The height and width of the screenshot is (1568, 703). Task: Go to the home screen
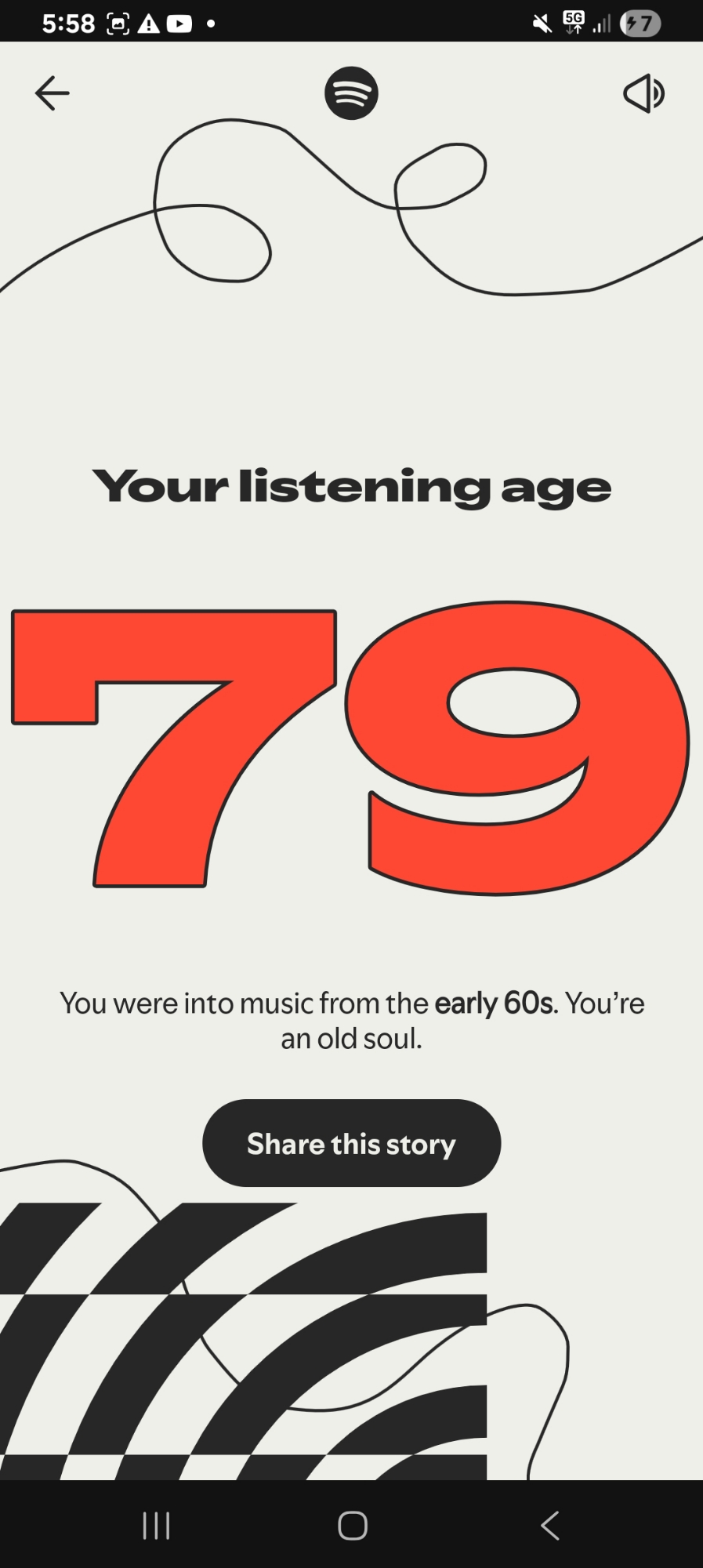pos(352,1526)
